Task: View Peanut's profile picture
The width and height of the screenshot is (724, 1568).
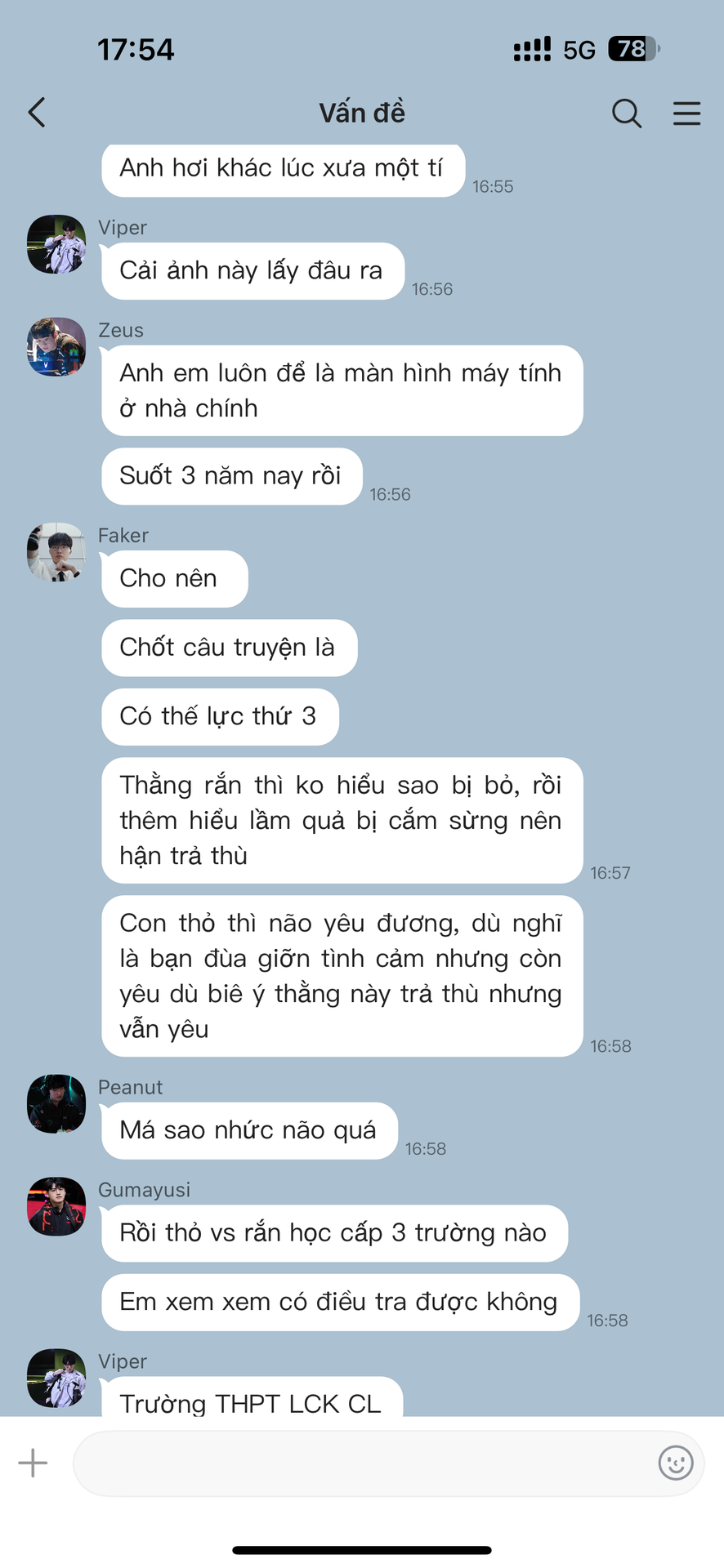Action: point(56,1103)
